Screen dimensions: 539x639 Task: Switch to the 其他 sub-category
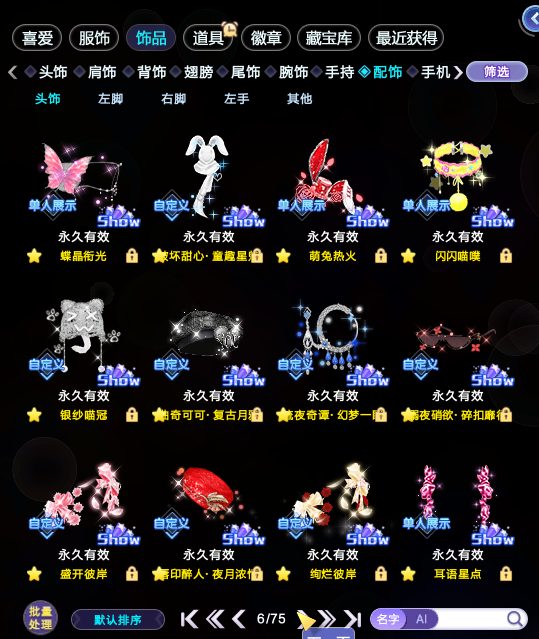pos(299,99)
